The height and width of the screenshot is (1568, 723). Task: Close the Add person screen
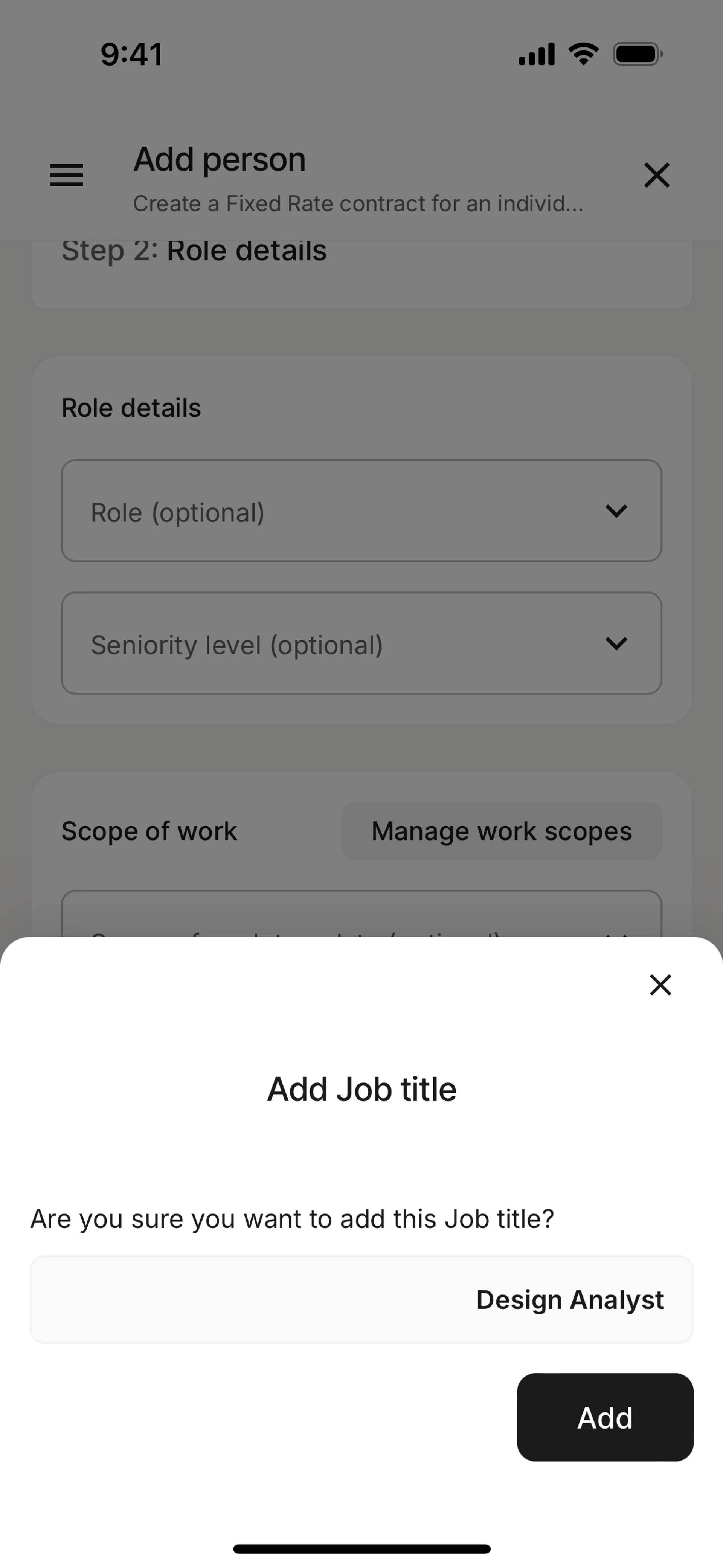pyautogui.click(x=657, y=175)
